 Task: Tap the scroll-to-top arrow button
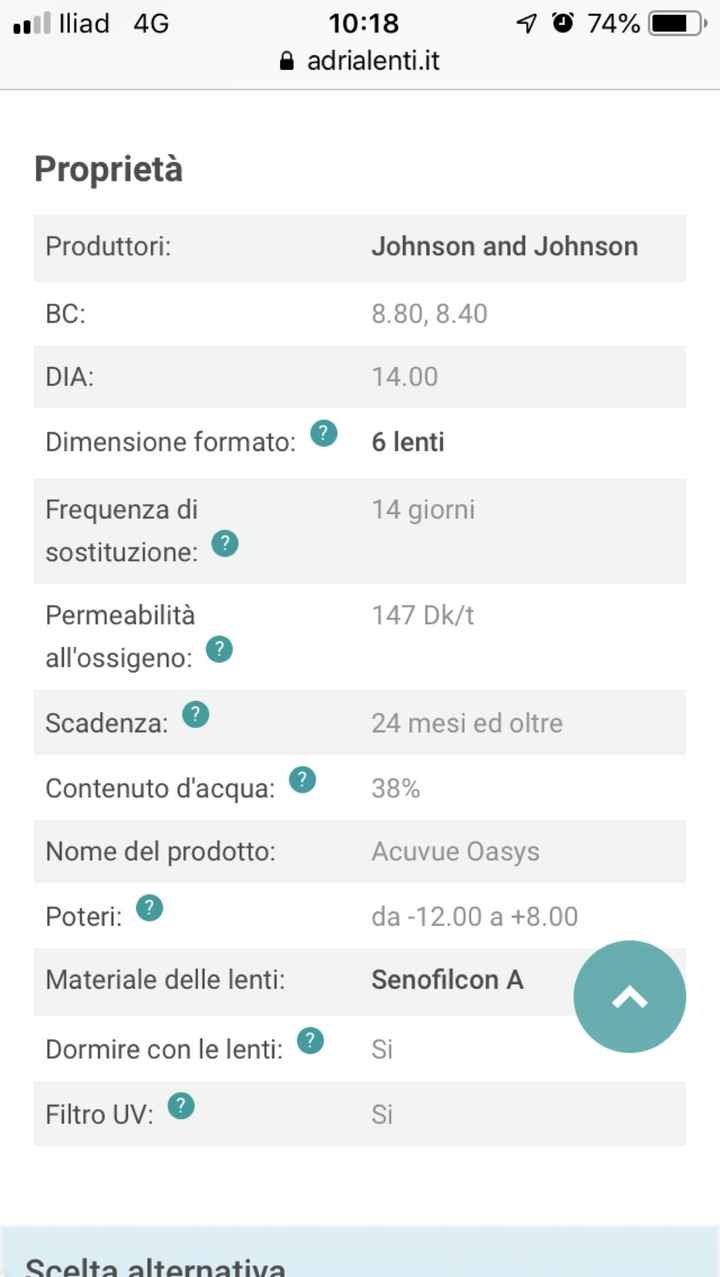pos(630,996)
